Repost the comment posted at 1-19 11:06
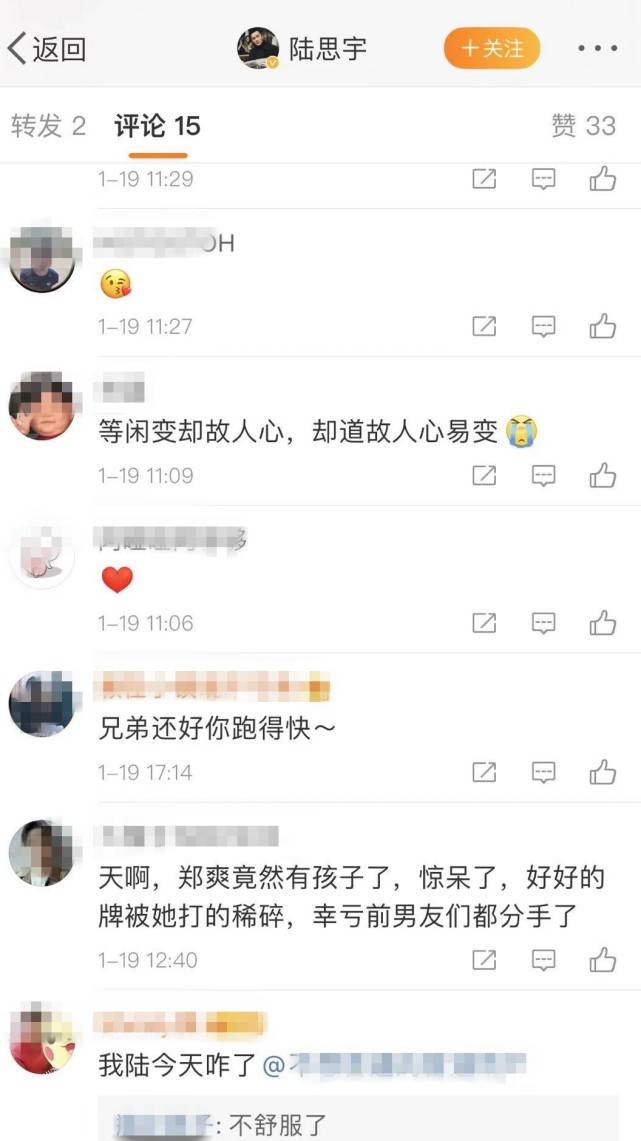641x1141 pixels. coord(484,623)
